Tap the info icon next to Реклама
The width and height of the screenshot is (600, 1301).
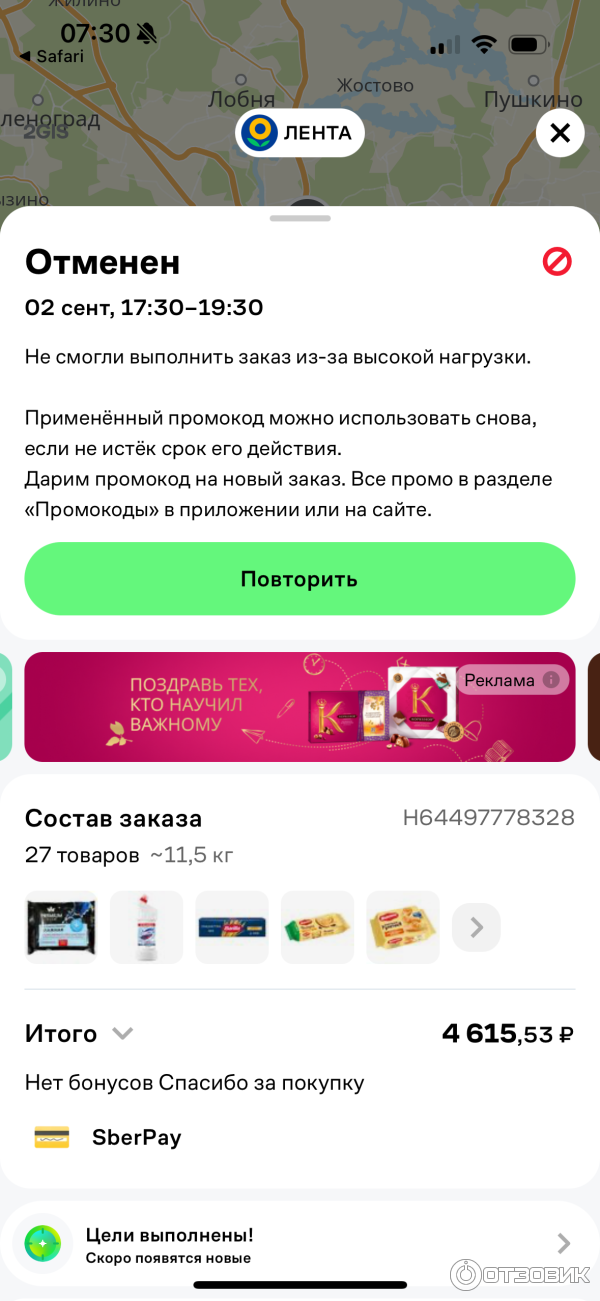[551, 680]
